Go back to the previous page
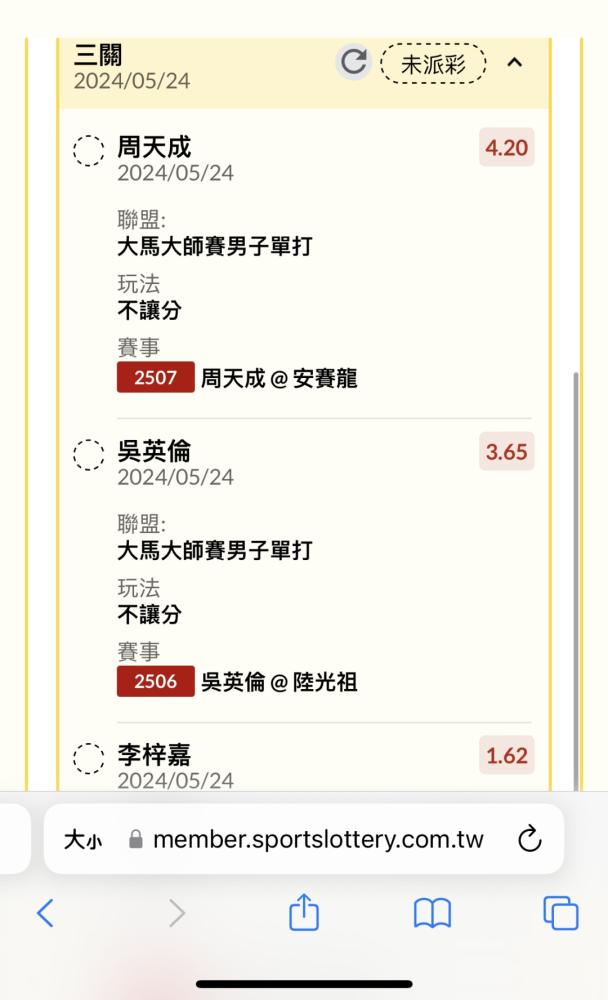The height and width of the screenshot is (1000, 608). [45, 913]
